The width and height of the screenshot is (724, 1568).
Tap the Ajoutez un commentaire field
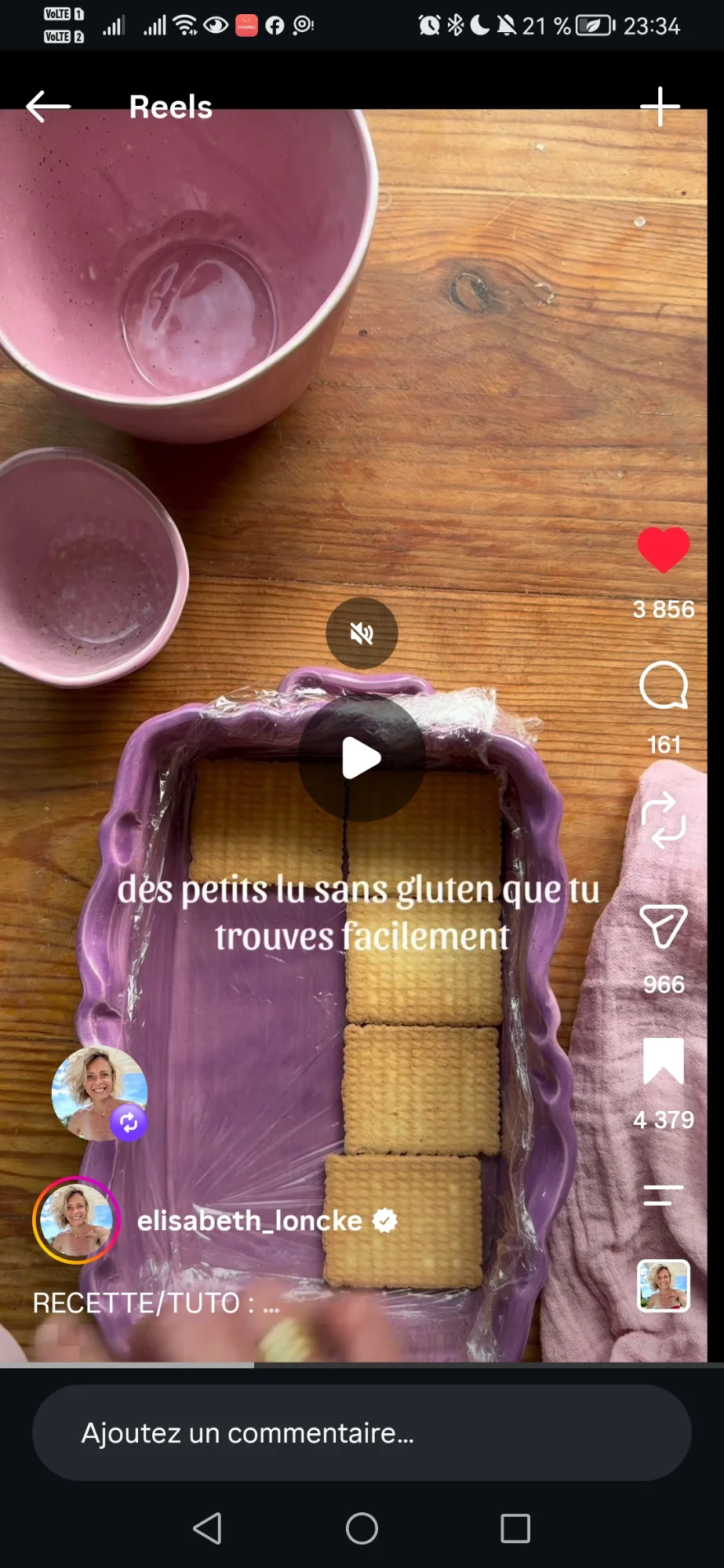tap(362, 1433)
